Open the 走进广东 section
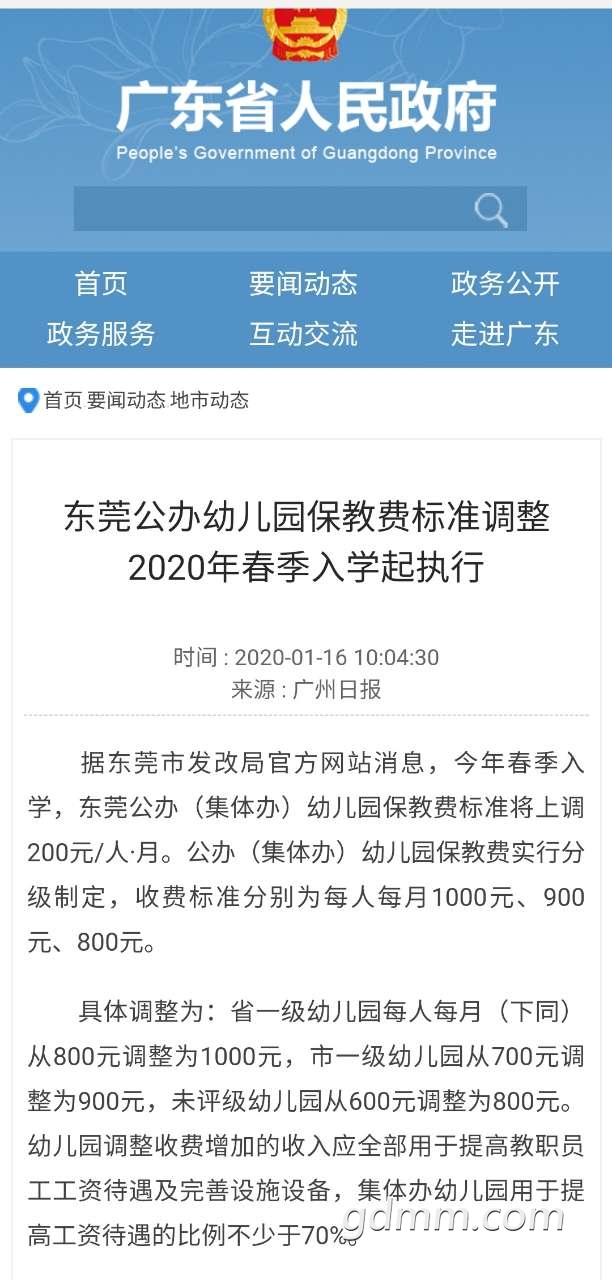Screen dimensions: 612x1280 [505, 333]
